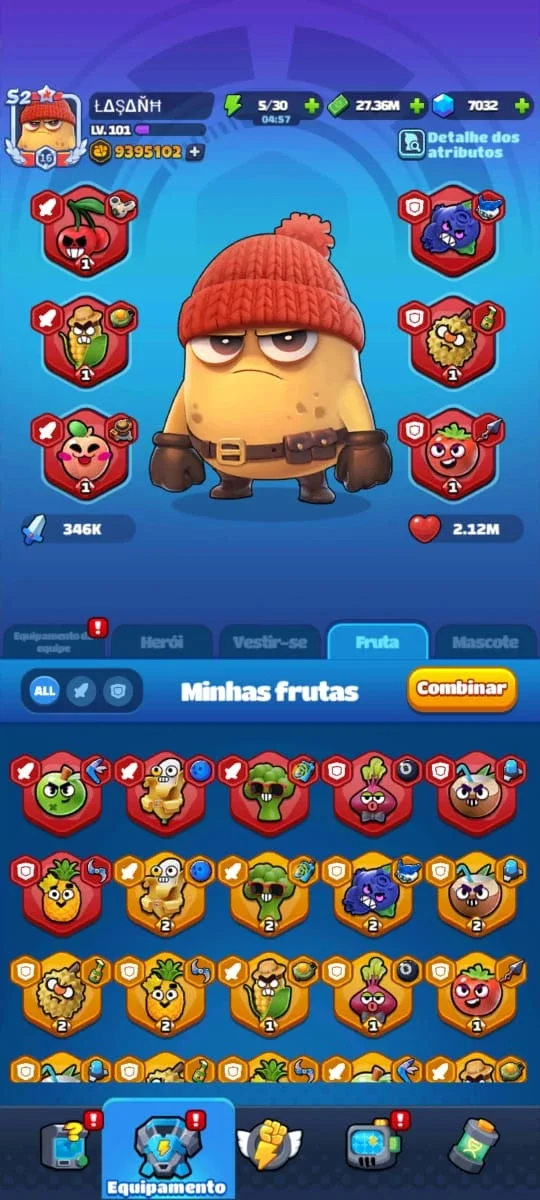540x1200 pixels.
Task: Open the Equipamento de equipe tab
Action: (52, 642)
